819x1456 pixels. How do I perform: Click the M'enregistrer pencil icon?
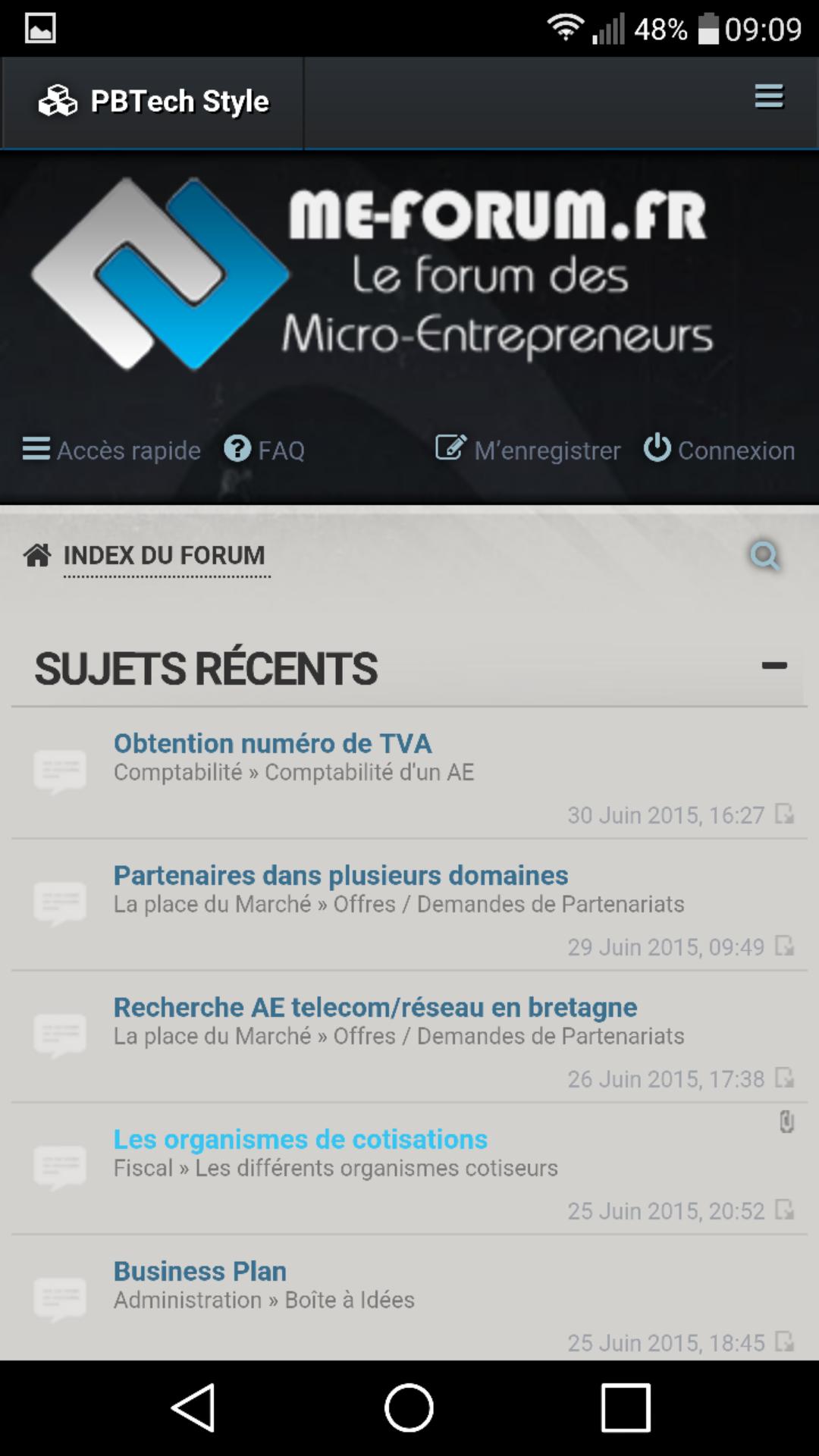450,447
